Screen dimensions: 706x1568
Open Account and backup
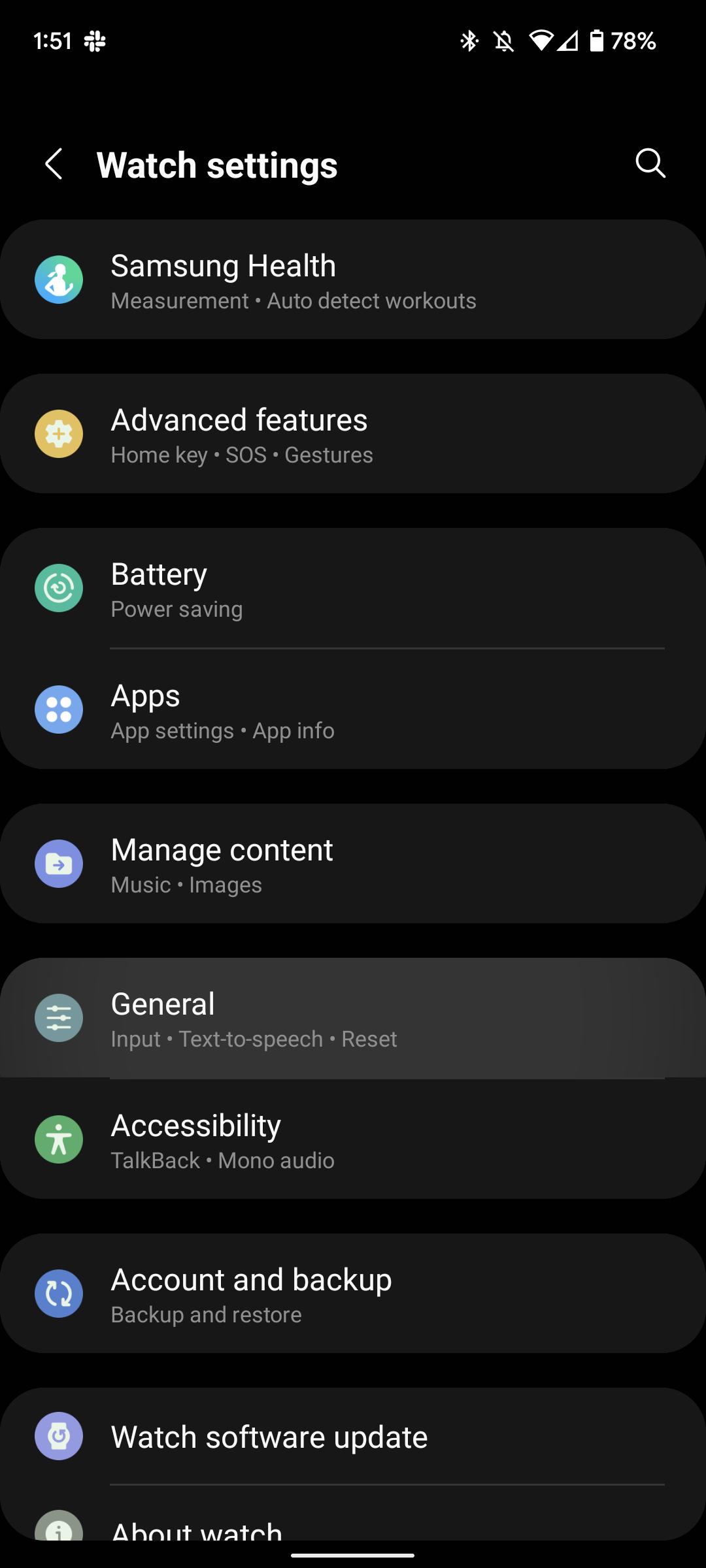(353, 1294)
